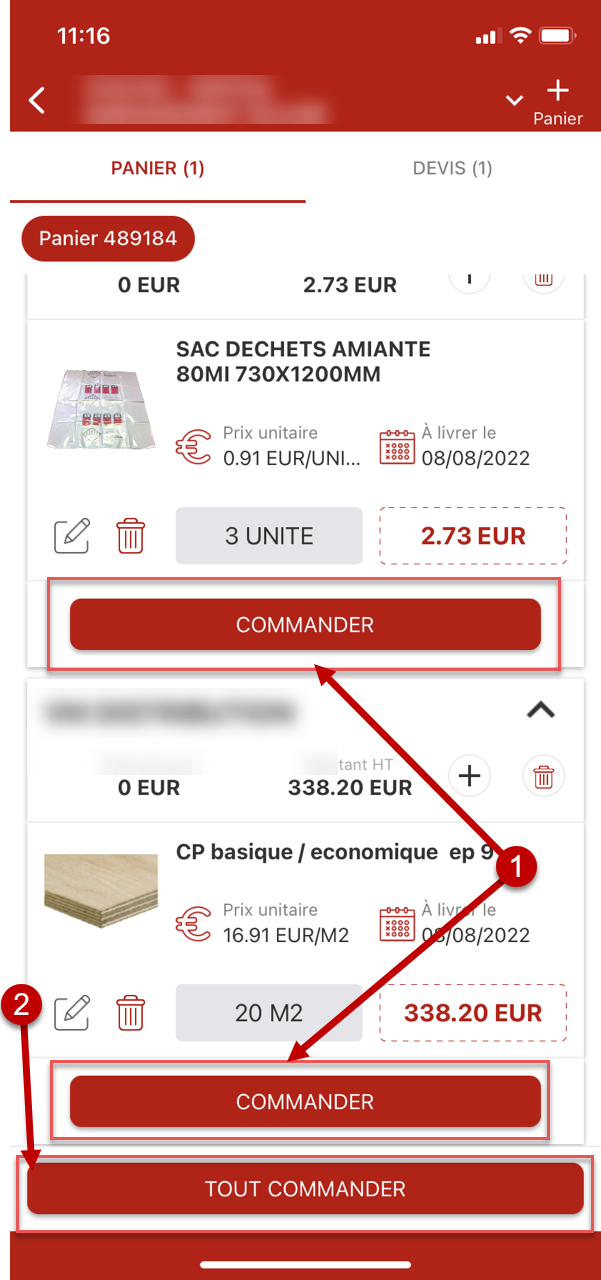Tap COMMANDER under CP basique item
The image size is (601, 1280).
pyautogui.click(x=305, y=1102)
